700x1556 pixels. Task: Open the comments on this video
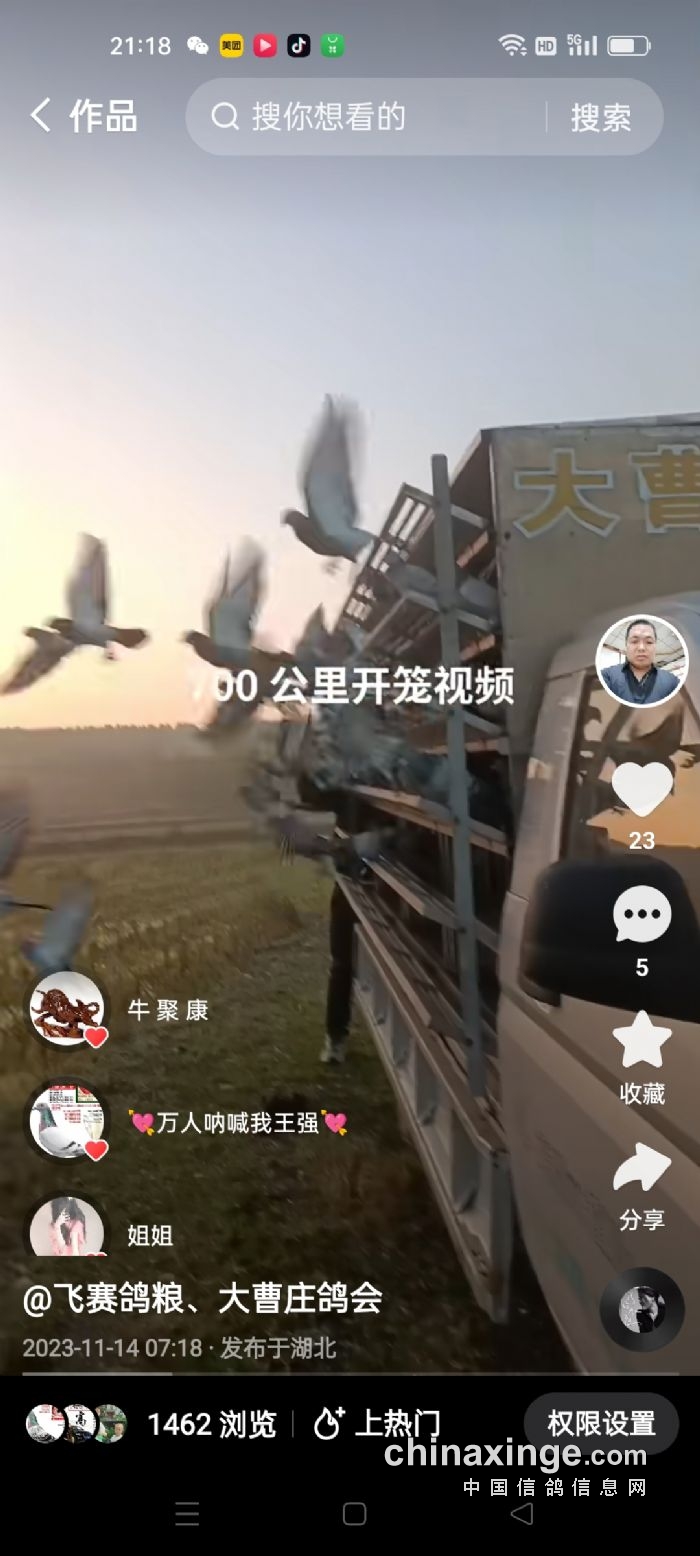(641, 914)
